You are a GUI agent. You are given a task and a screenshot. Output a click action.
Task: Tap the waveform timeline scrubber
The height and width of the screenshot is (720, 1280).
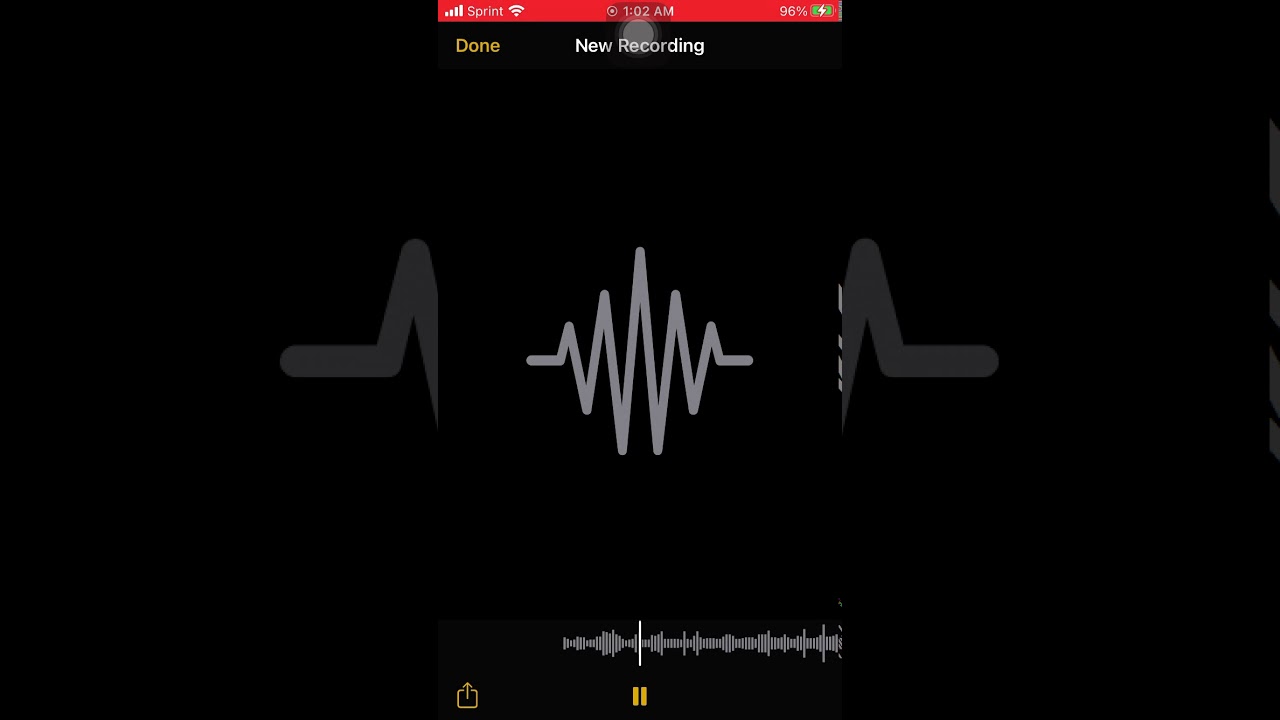[x=700, y=643]
